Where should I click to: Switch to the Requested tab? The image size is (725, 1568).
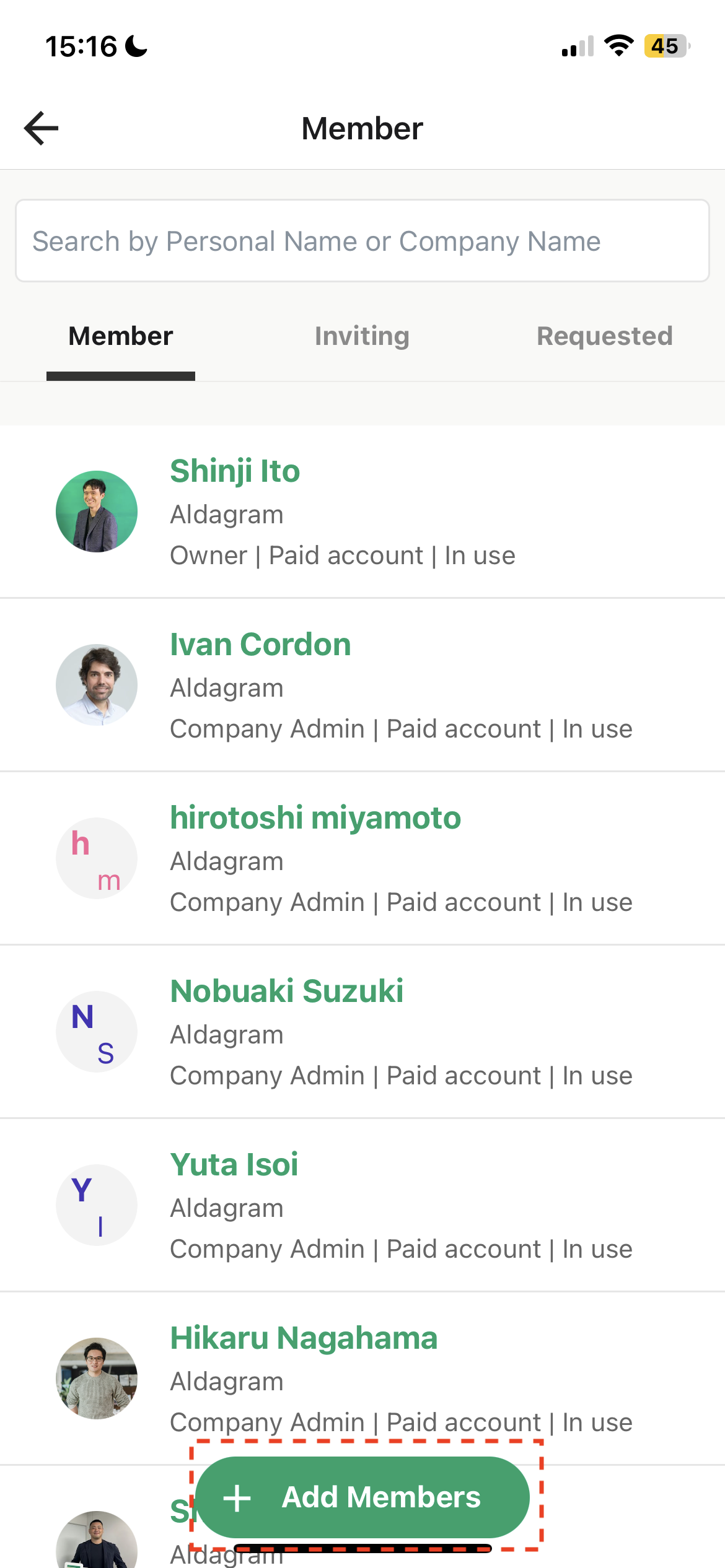click(x=605, y=336)
